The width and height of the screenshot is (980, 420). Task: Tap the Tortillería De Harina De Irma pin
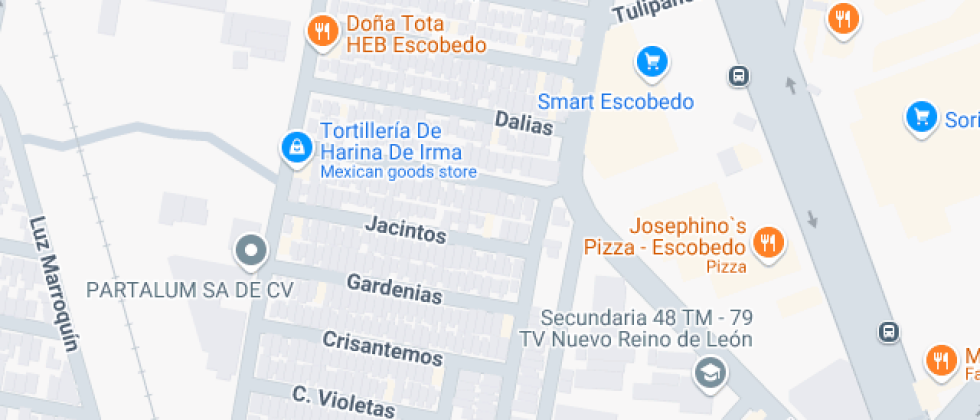(295, 148)
